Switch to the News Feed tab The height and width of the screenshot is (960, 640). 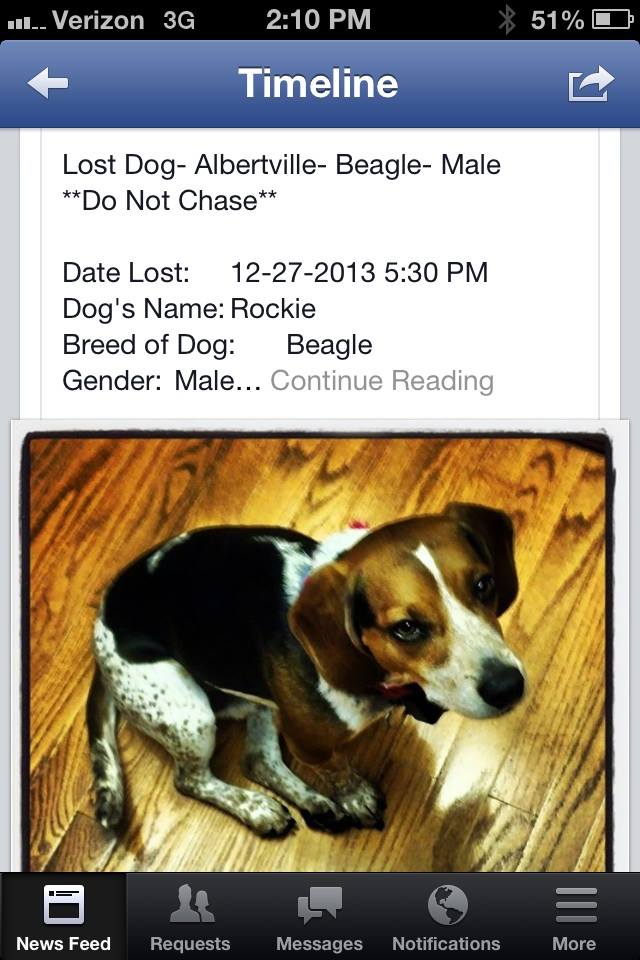click(x=64, y=917)
